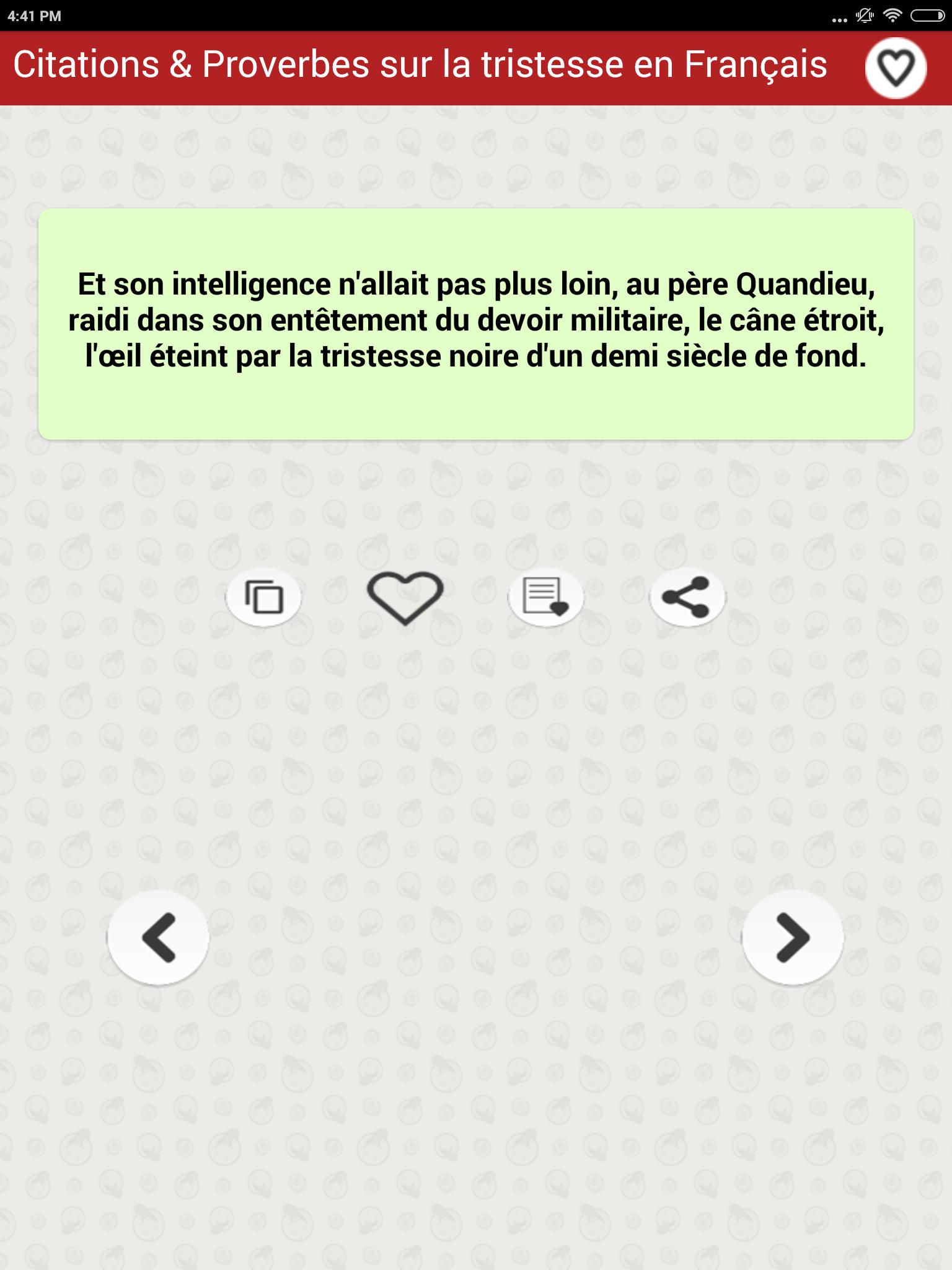Open the saved quotes list icon
Viewport: 952px width, 1270px height.
(545, 597)
